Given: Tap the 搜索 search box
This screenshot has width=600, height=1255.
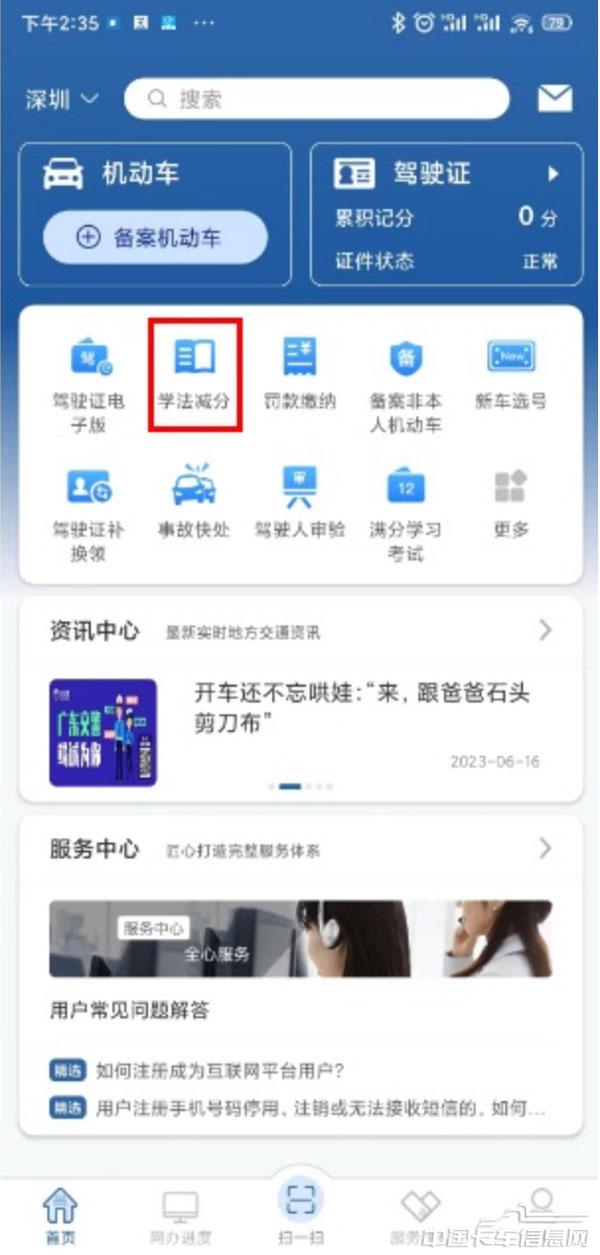Looking at the screenshot, I should 316,99.
